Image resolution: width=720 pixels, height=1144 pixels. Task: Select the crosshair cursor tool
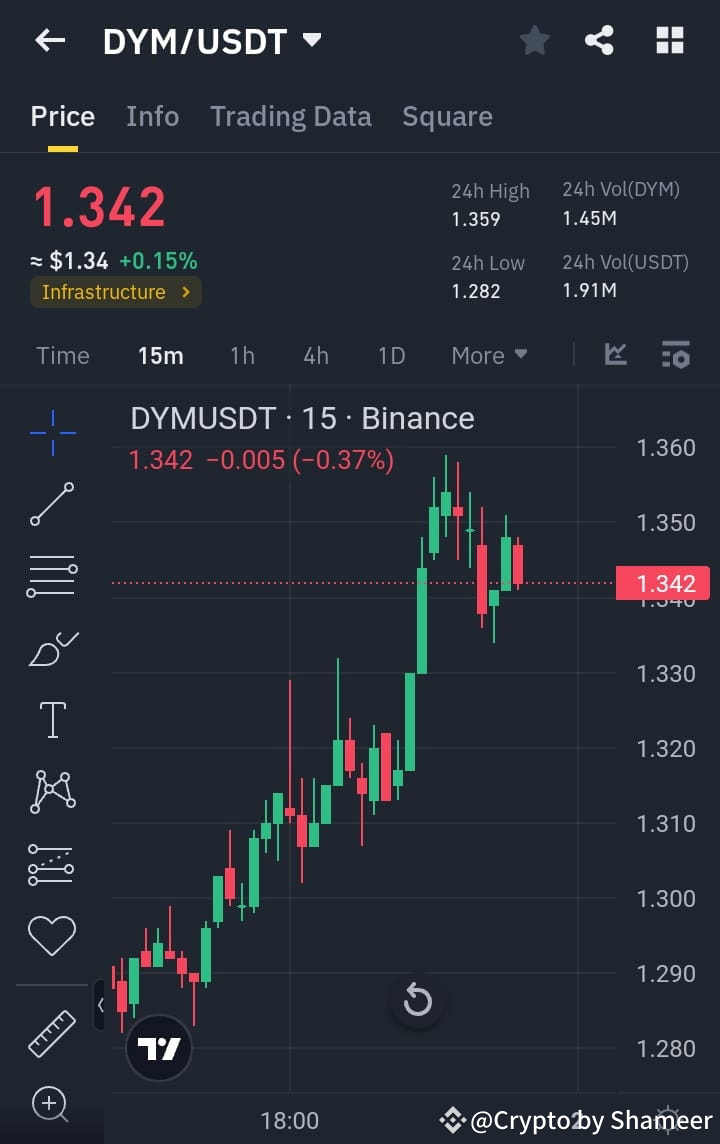[x=51, y=432]
